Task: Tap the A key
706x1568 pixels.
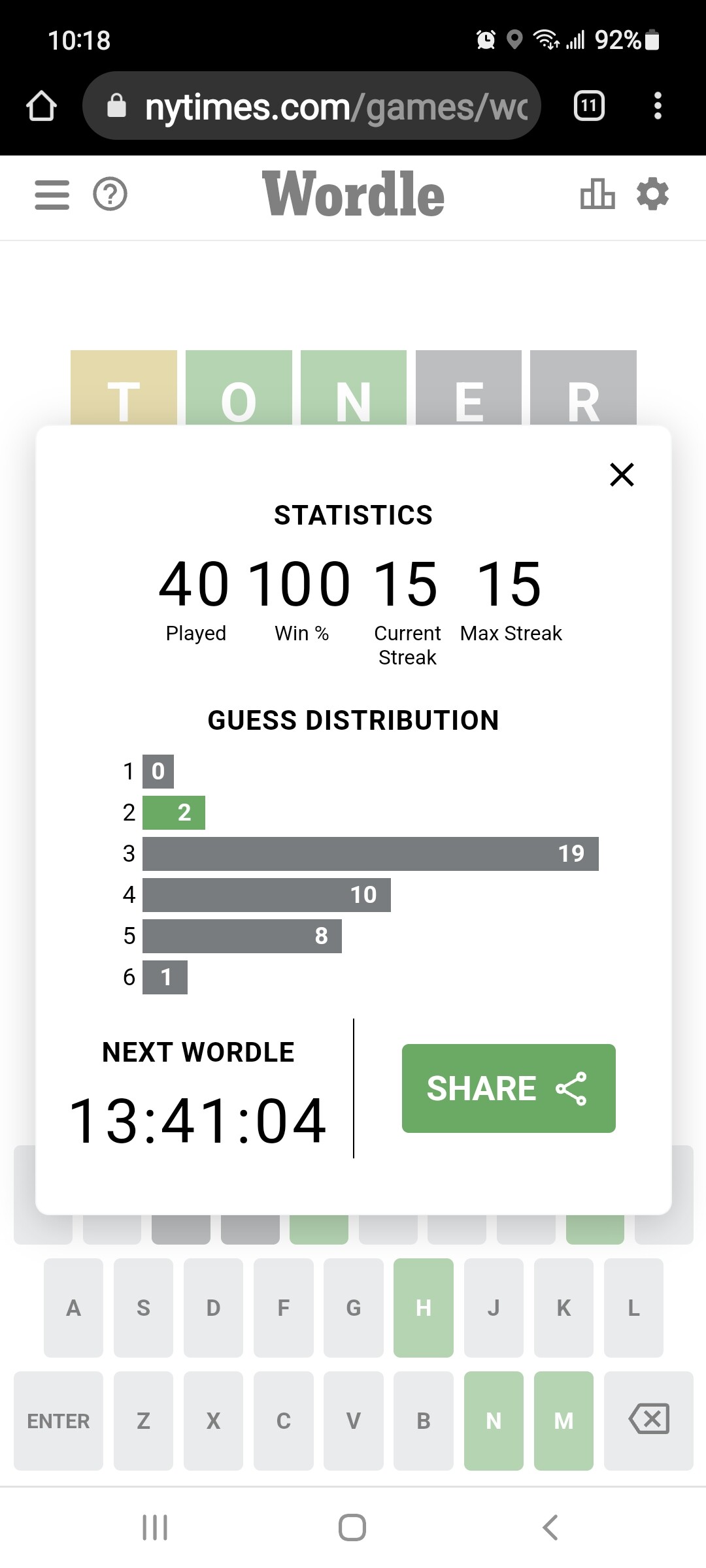Action: point(73,1308)
